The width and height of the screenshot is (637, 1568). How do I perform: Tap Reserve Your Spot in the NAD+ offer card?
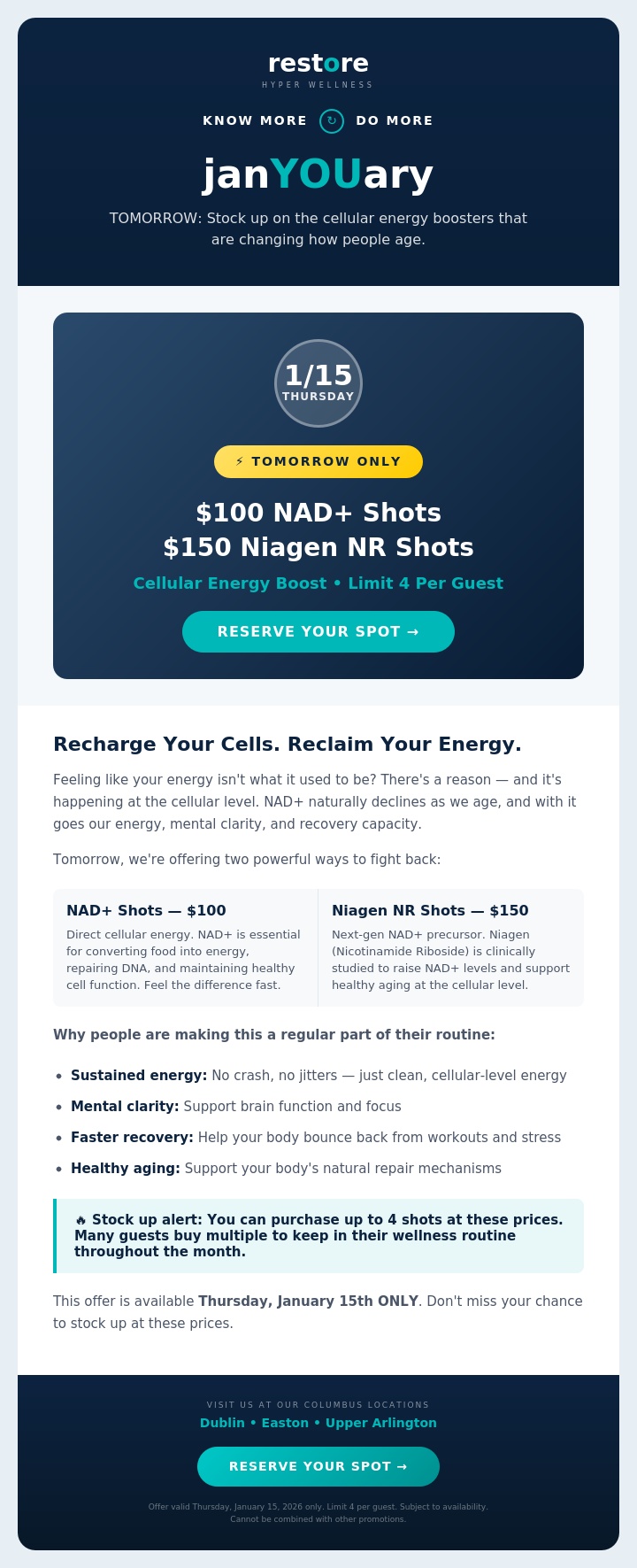coord(318,631)
